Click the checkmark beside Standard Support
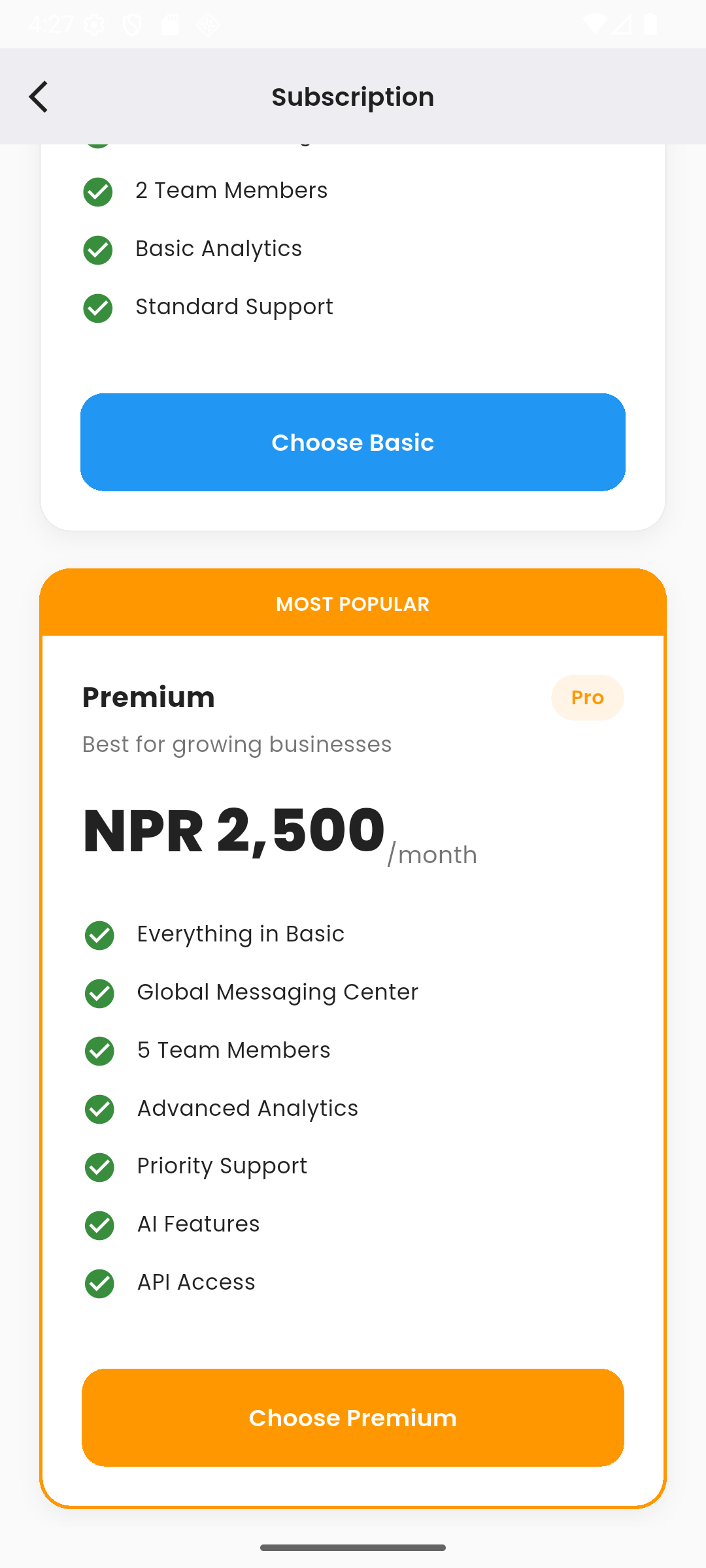 pos(98,308)
